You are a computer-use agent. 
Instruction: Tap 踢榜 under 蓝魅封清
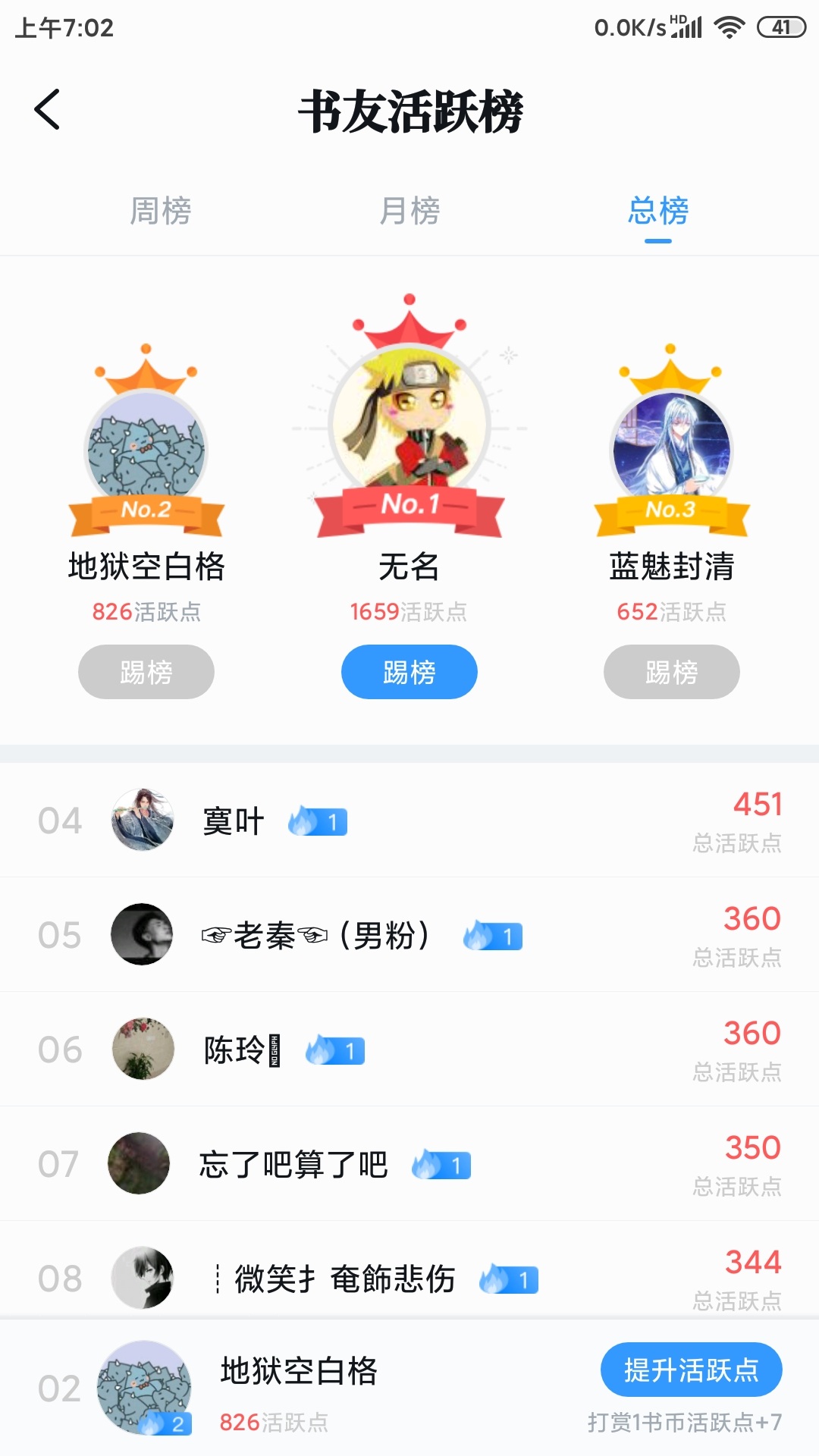(x=671, y=672)
